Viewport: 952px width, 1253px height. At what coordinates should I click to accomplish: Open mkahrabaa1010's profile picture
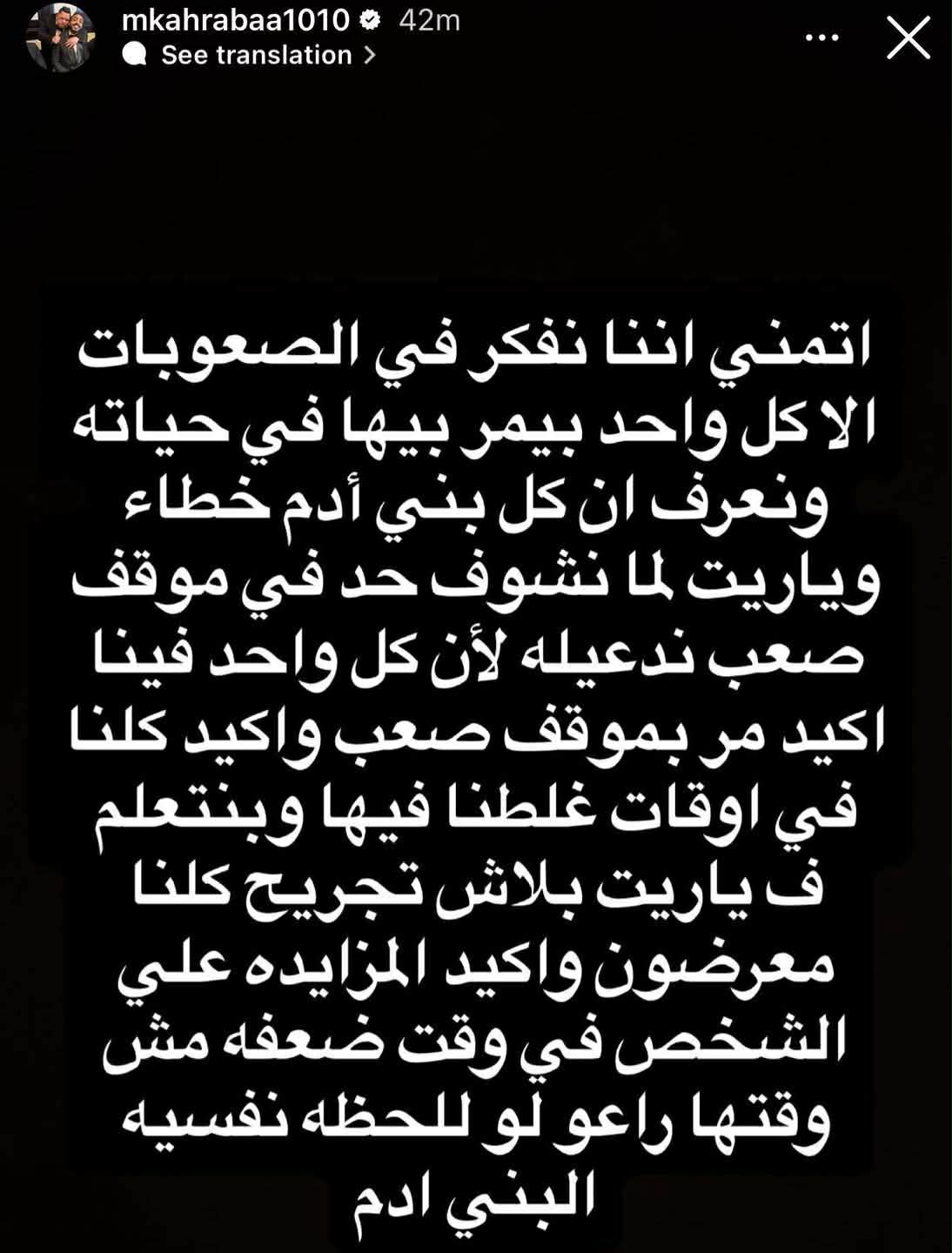click(59, 38)
